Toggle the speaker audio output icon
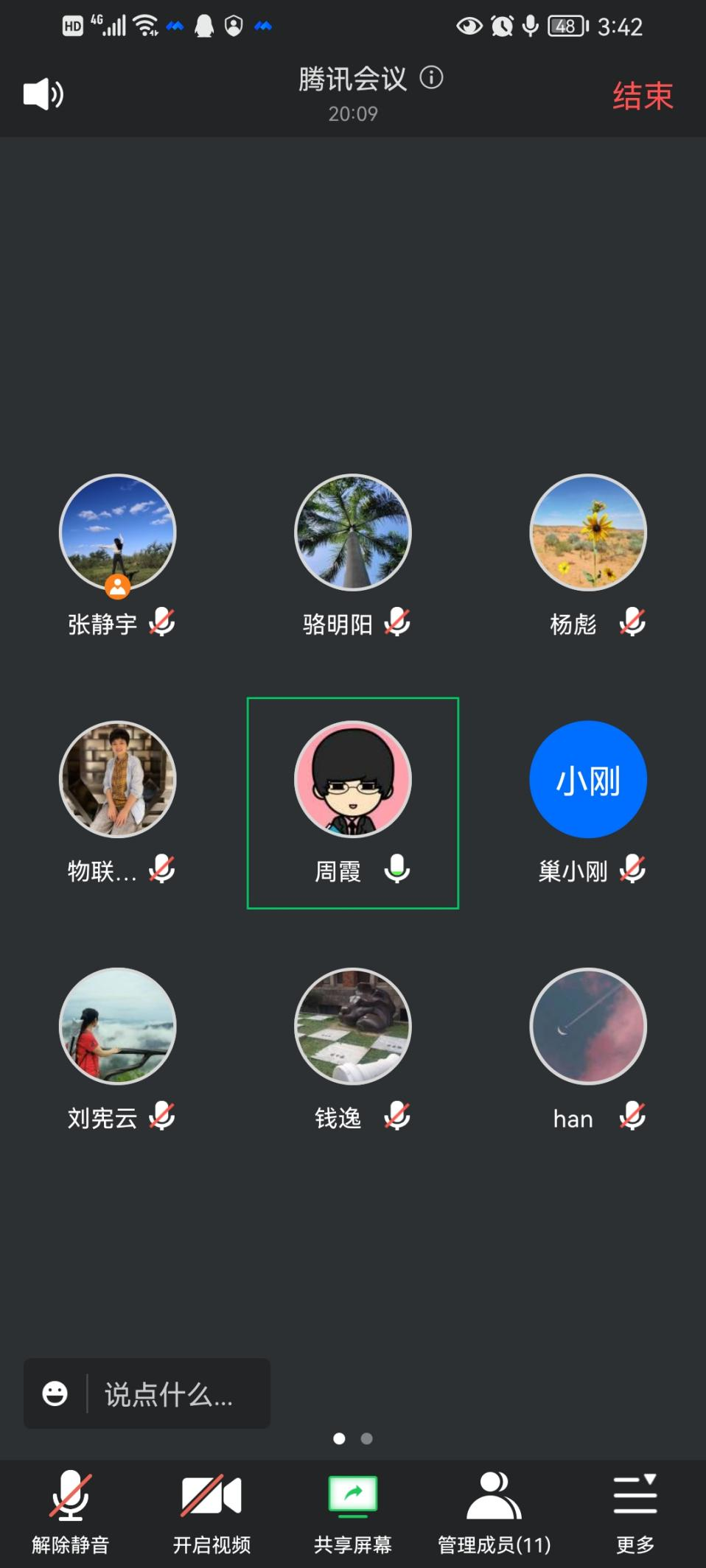This screenshot has height=1568, width=706. tap(43, 94)
